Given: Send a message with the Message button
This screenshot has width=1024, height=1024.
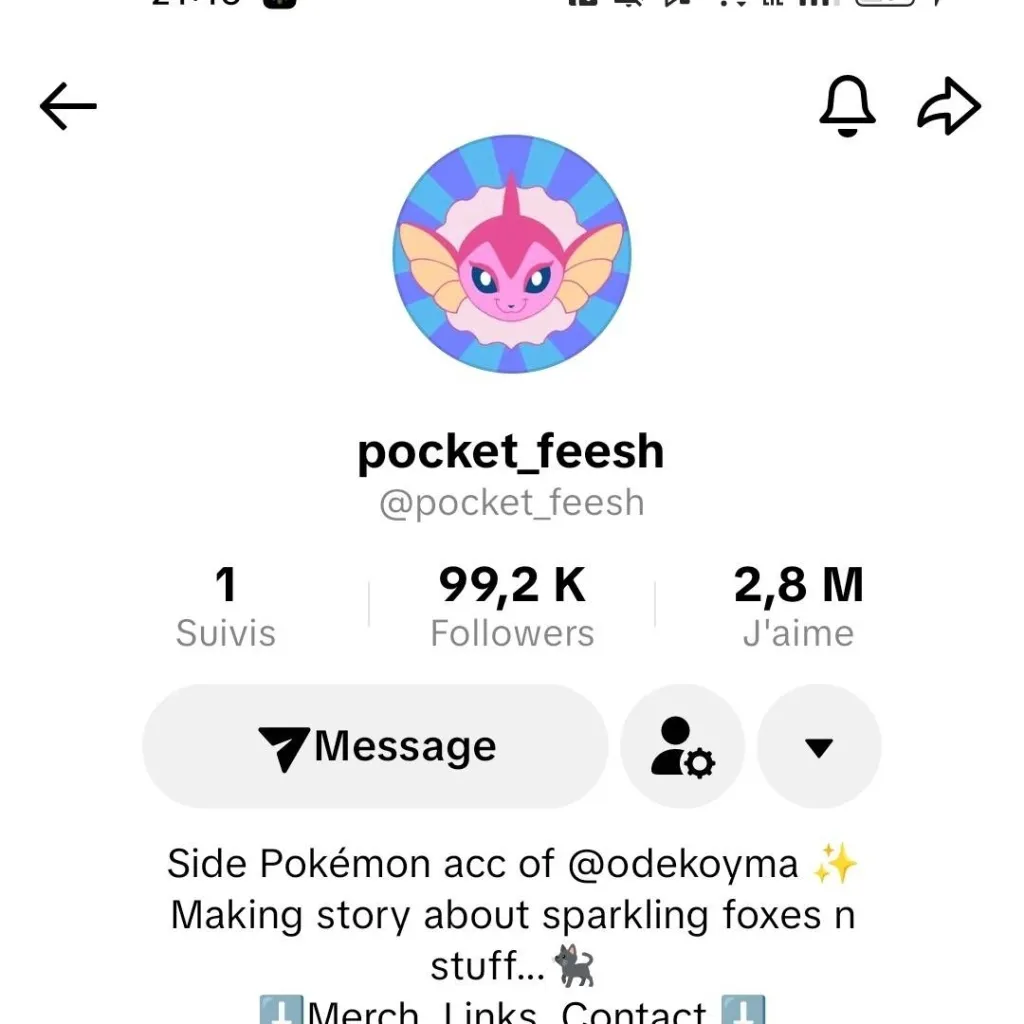Looking at the screenshot, I should pos(376,747).
